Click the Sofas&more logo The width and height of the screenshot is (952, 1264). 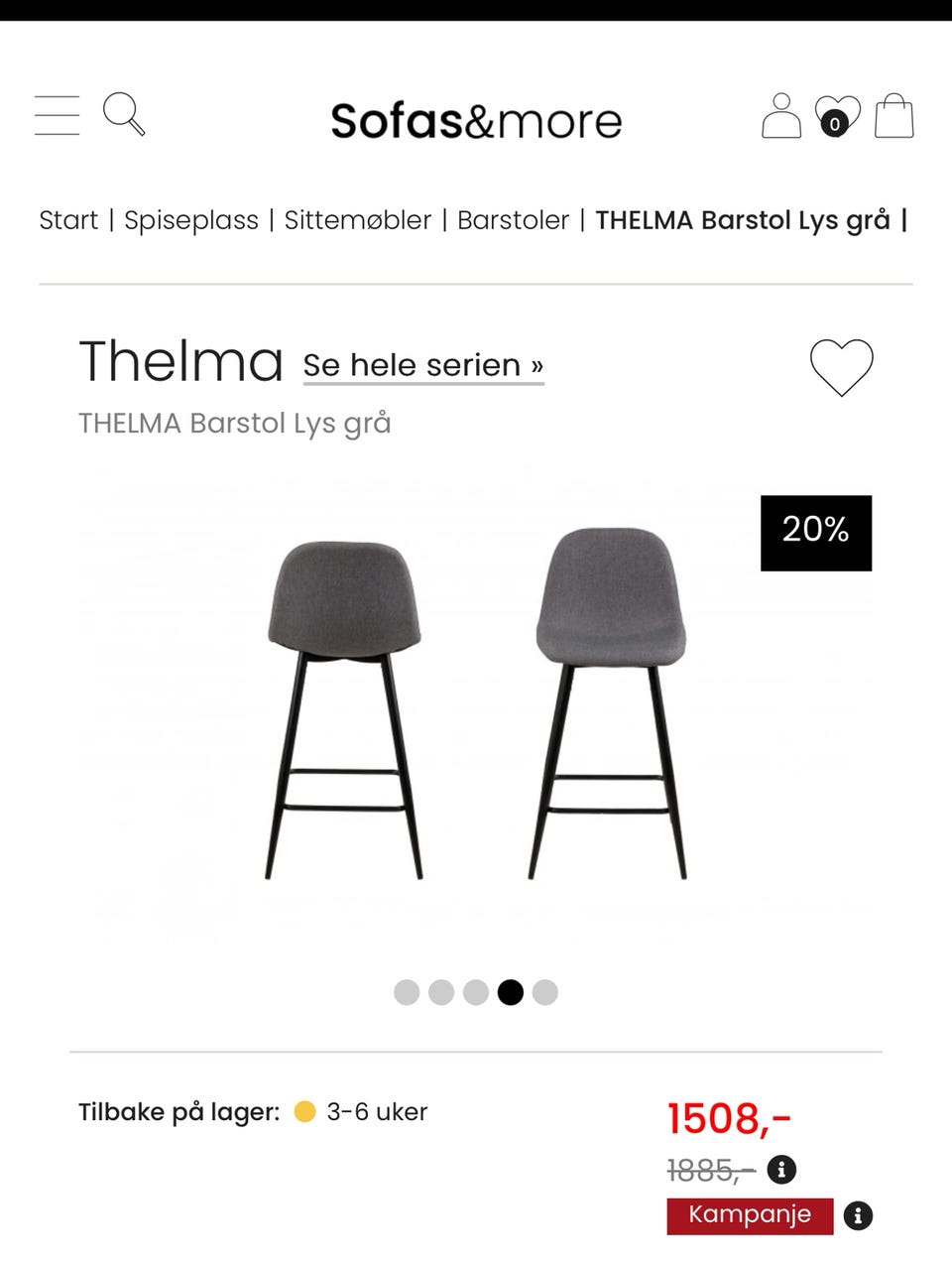pos(476,119)
